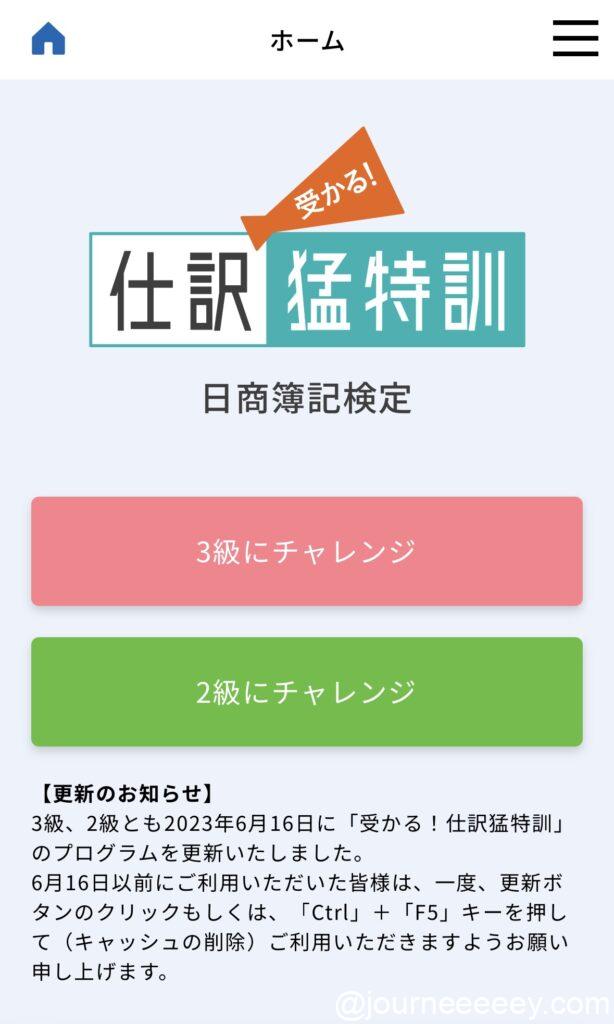
Task: Select the green 2級にチャレンジ button
Action: [307, 691]
